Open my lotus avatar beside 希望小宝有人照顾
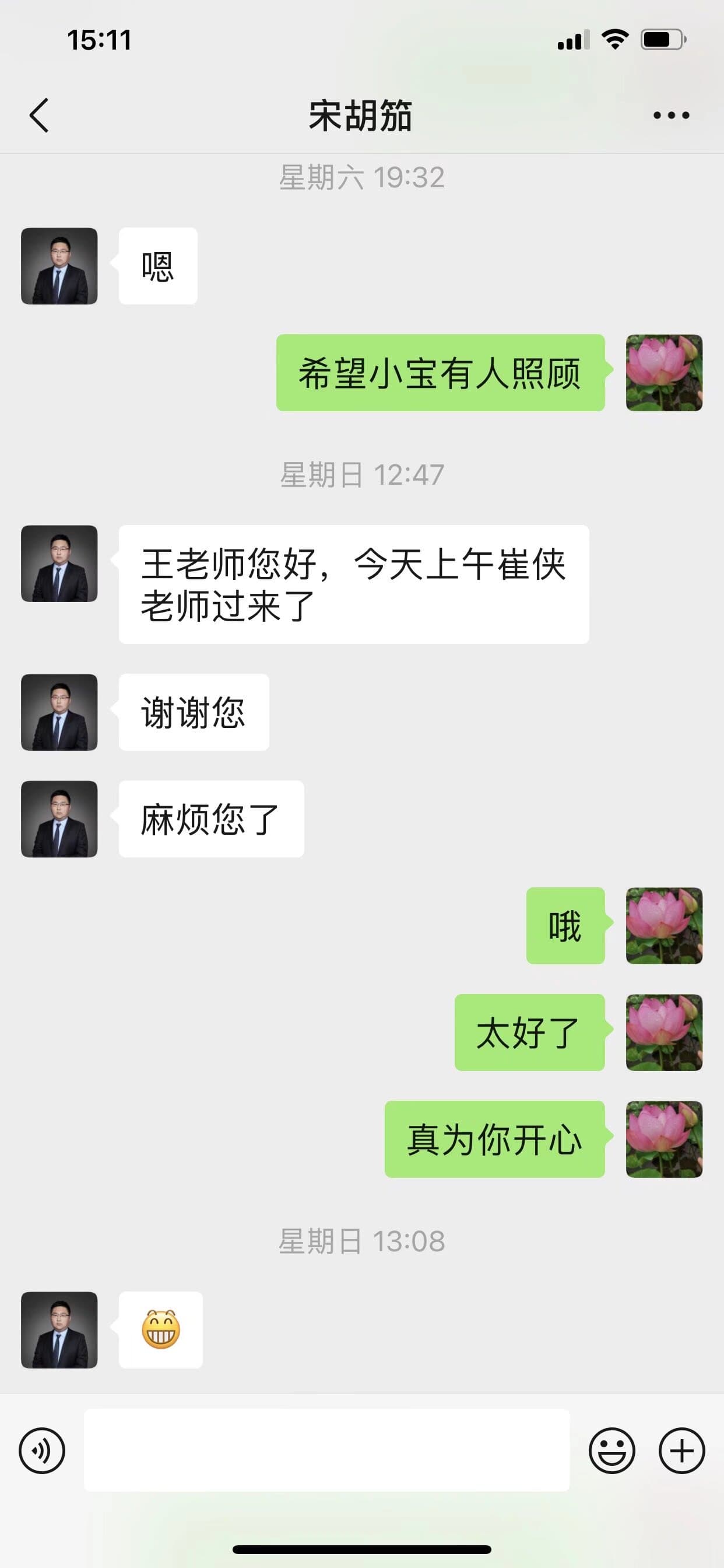Screen dimensions: 724x1568 pyautogui.click(x=664, y=373)
